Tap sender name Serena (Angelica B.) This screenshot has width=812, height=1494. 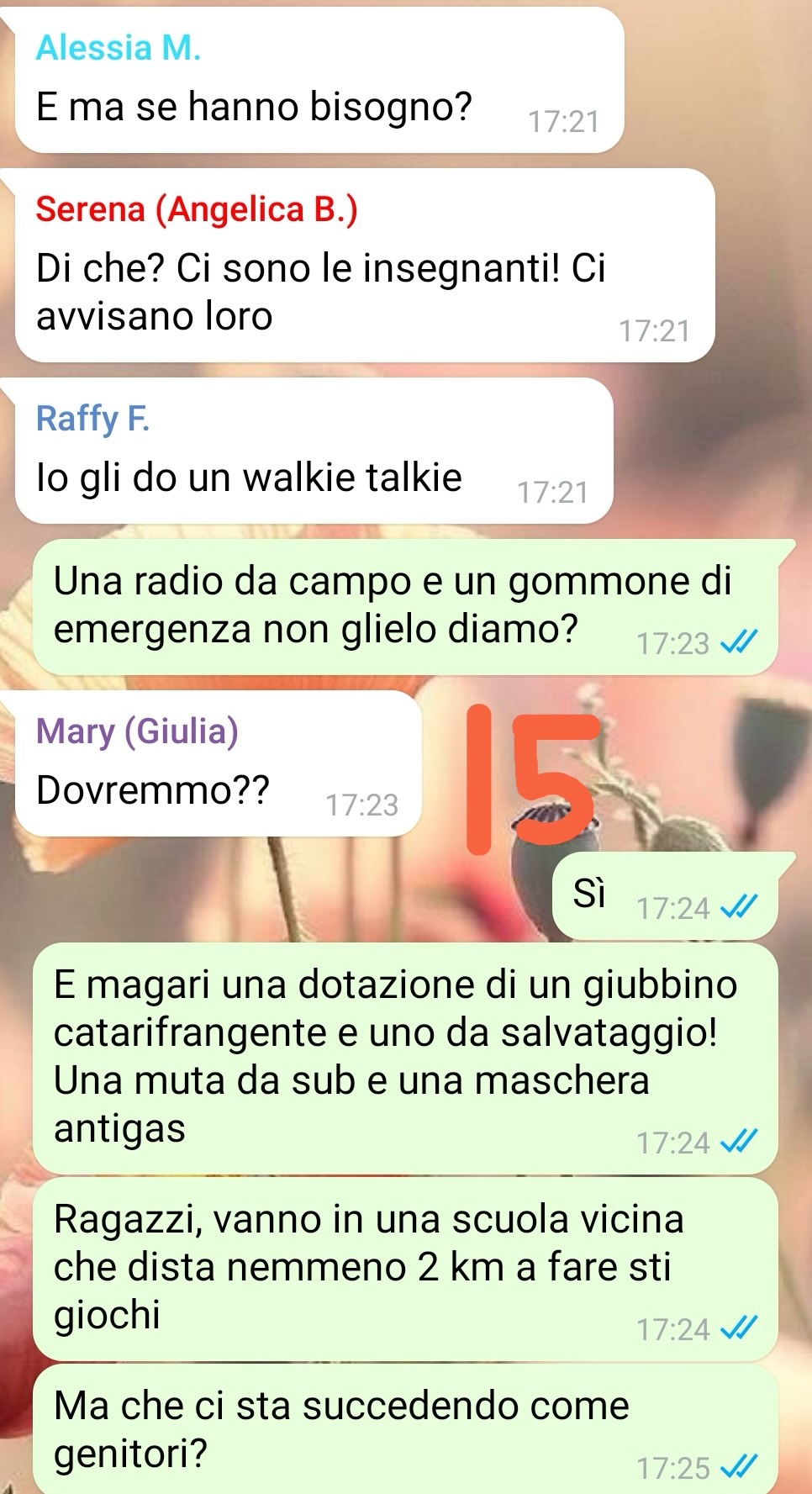pos(197,209)
